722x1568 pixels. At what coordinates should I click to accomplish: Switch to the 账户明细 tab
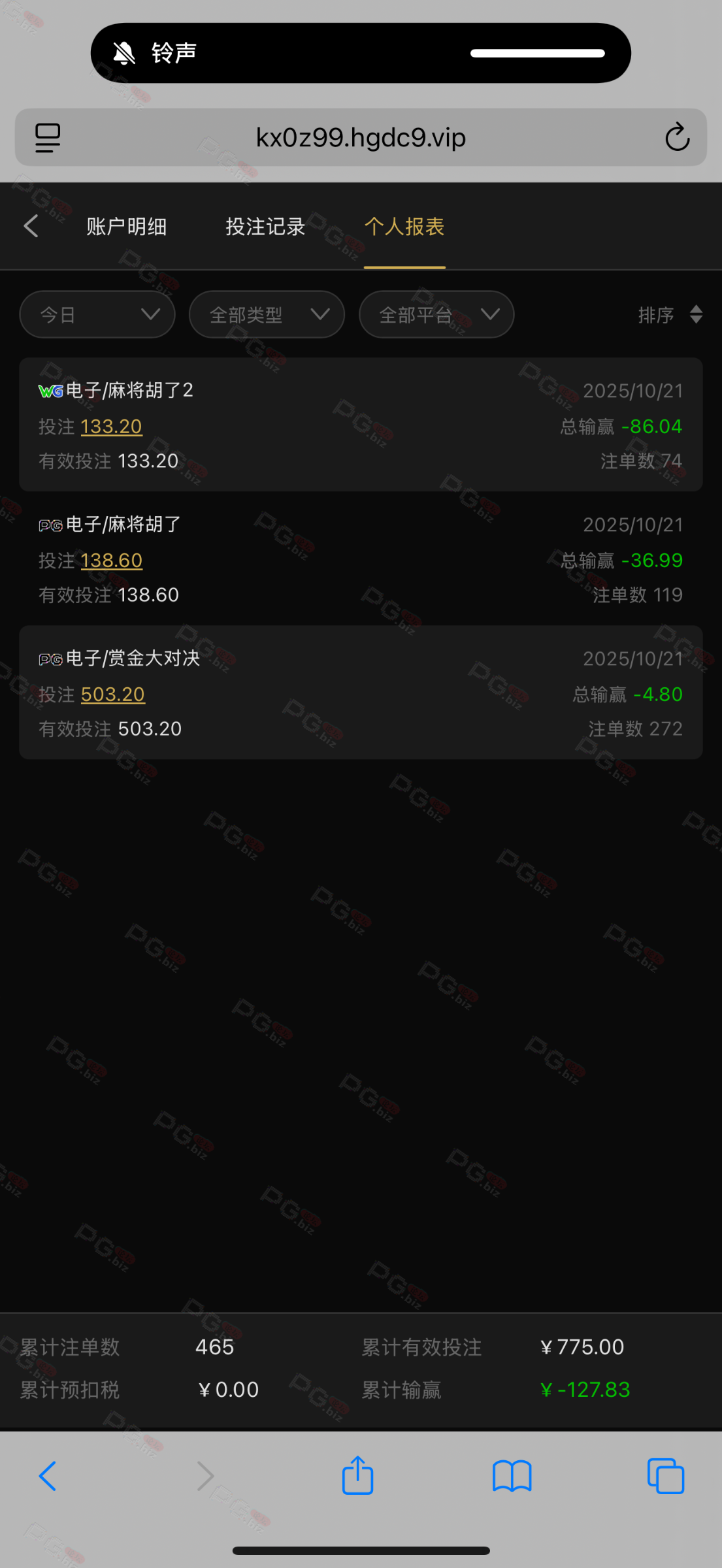(x=126, y=227)
